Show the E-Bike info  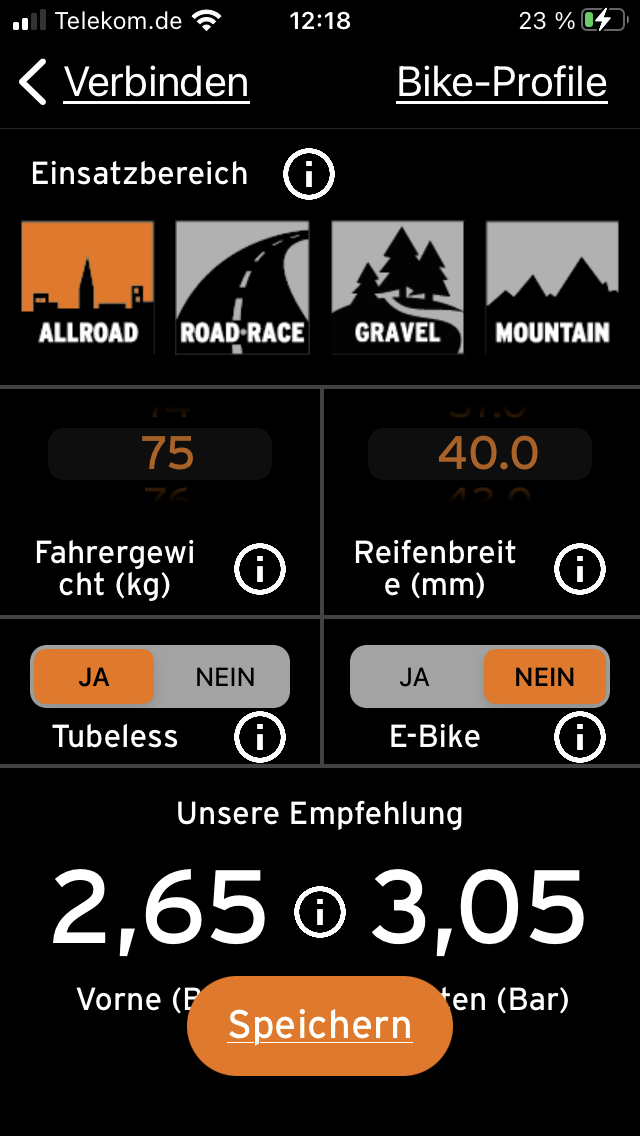(580, 737)
